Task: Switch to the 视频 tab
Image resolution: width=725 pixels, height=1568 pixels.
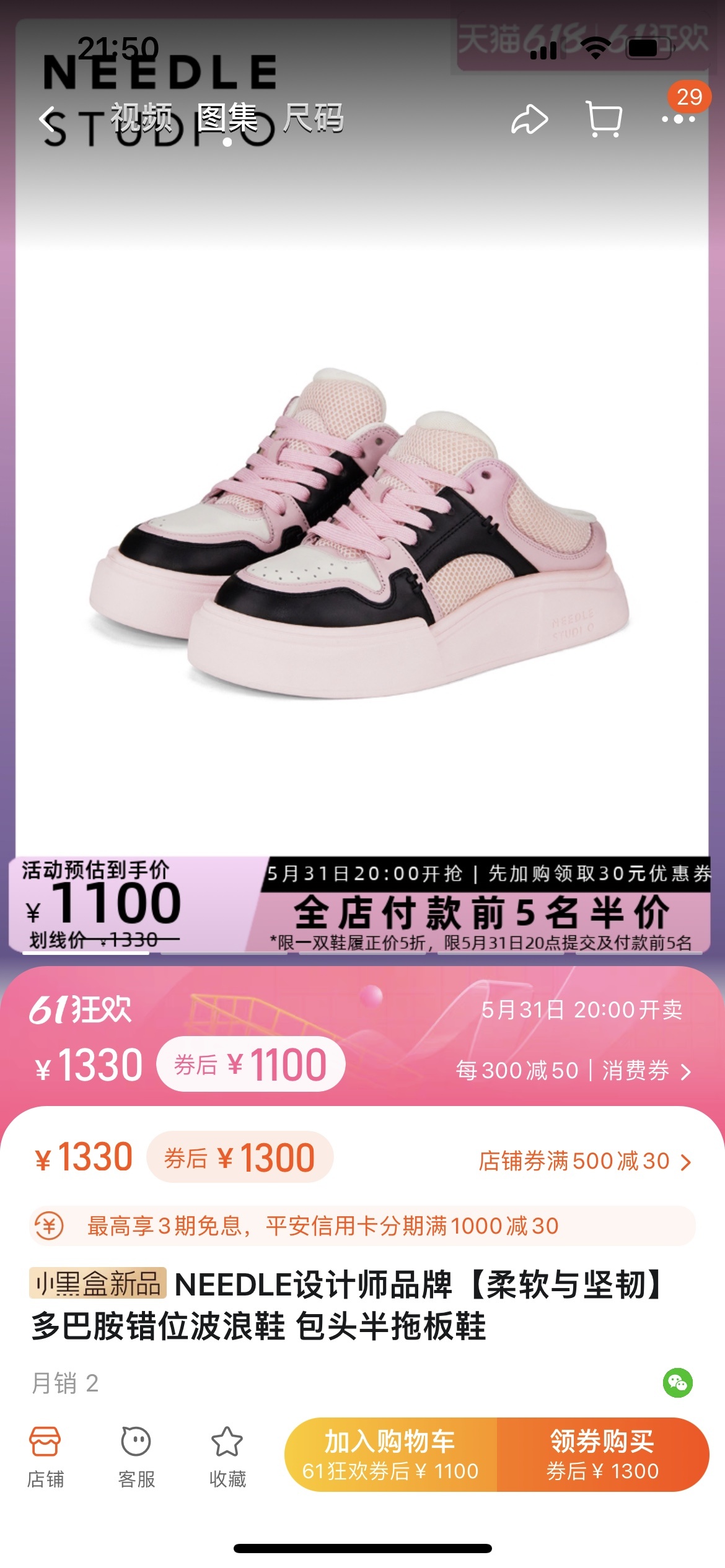Action: click(x=141, y=118)
